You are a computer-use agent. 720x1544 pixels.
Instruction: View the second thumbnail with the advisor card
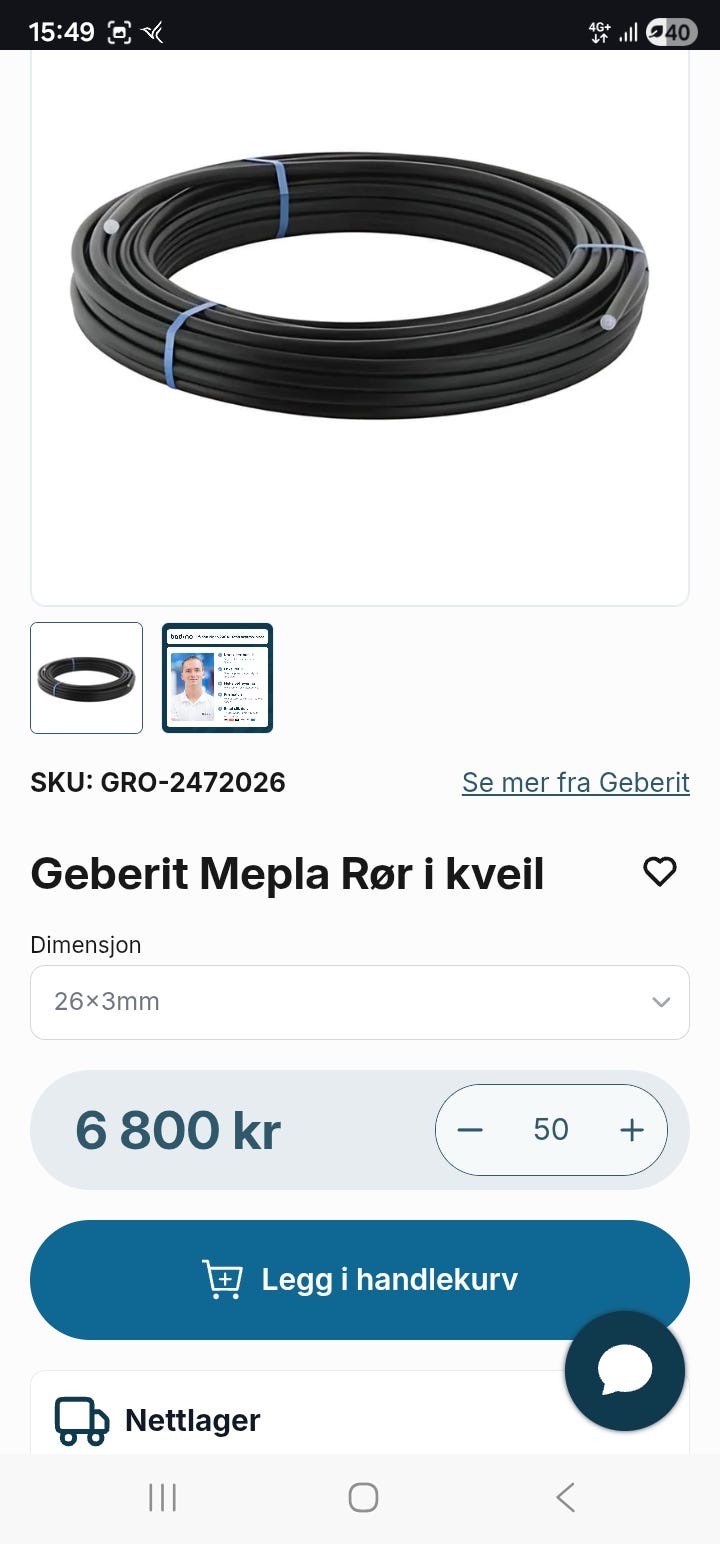pyautogui.click(x=217, y=678)
